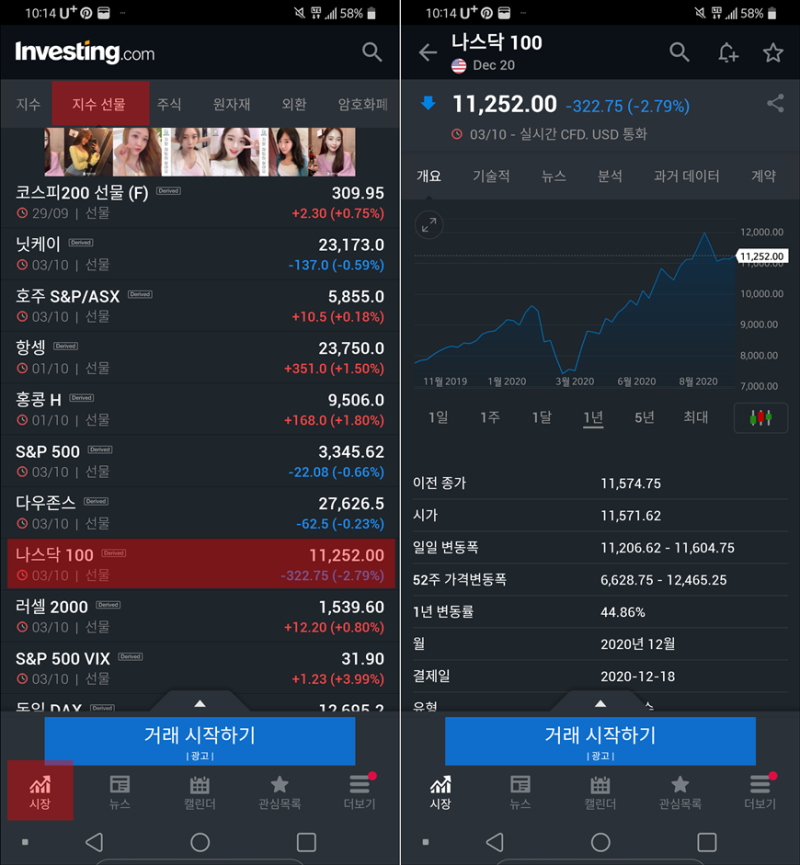Viewport: 800px width, 865px height.
Task: Open the 코스피200 선물 row
Action: [200, 202]
